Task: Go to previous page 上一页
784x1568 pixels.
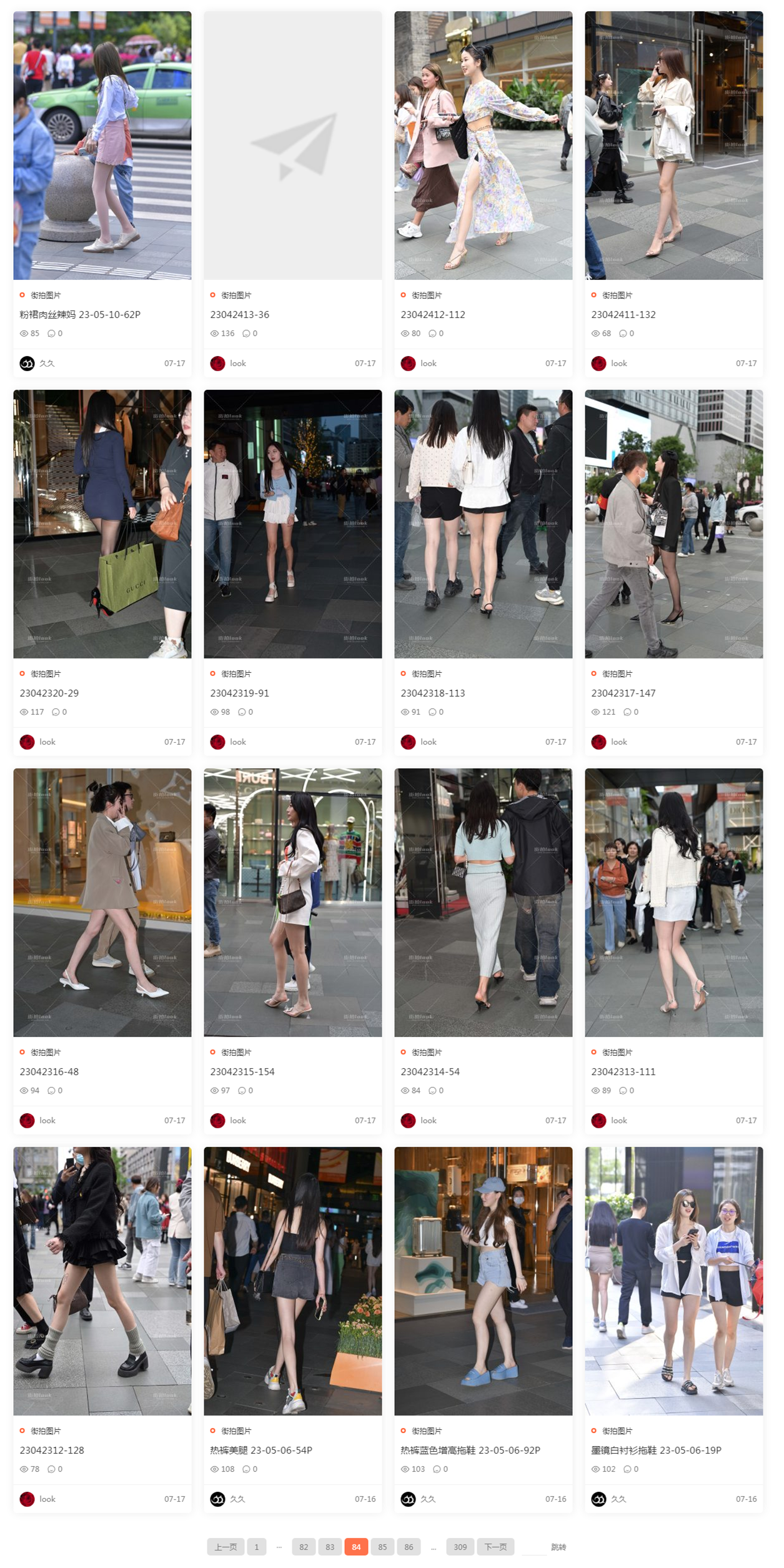Action: point(226,1547)
